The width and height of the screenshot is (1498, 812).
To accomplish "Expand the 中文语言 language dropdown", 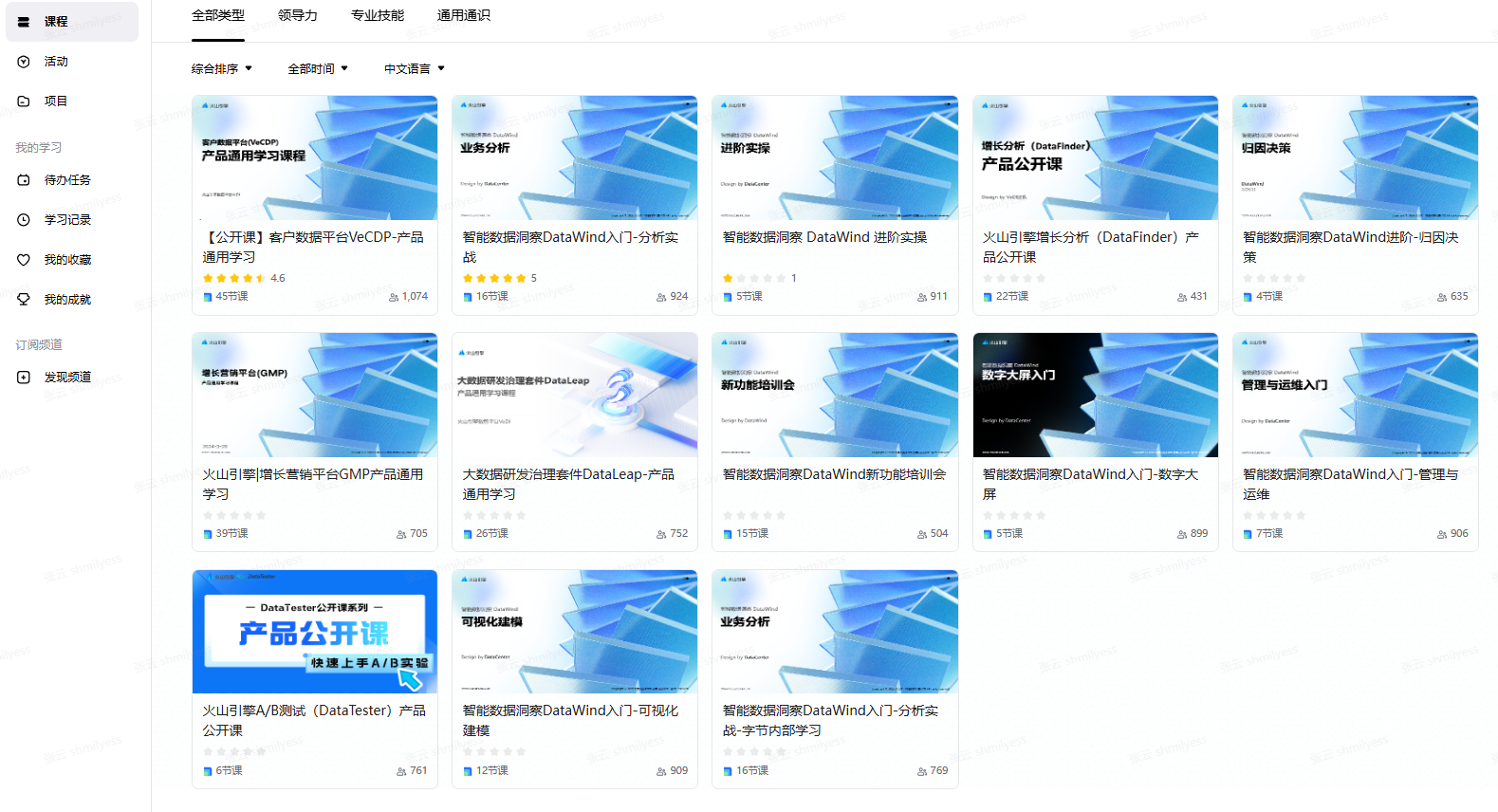I will click(414, 69).
